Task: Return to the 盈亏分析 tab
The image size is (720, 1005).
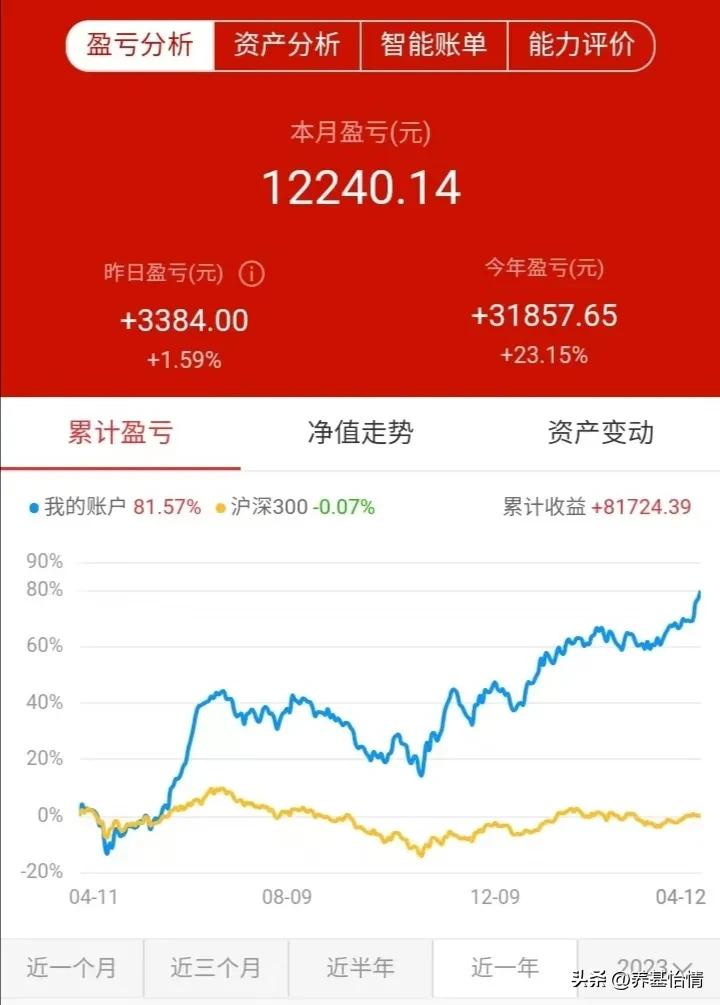Action: (141, 45)
